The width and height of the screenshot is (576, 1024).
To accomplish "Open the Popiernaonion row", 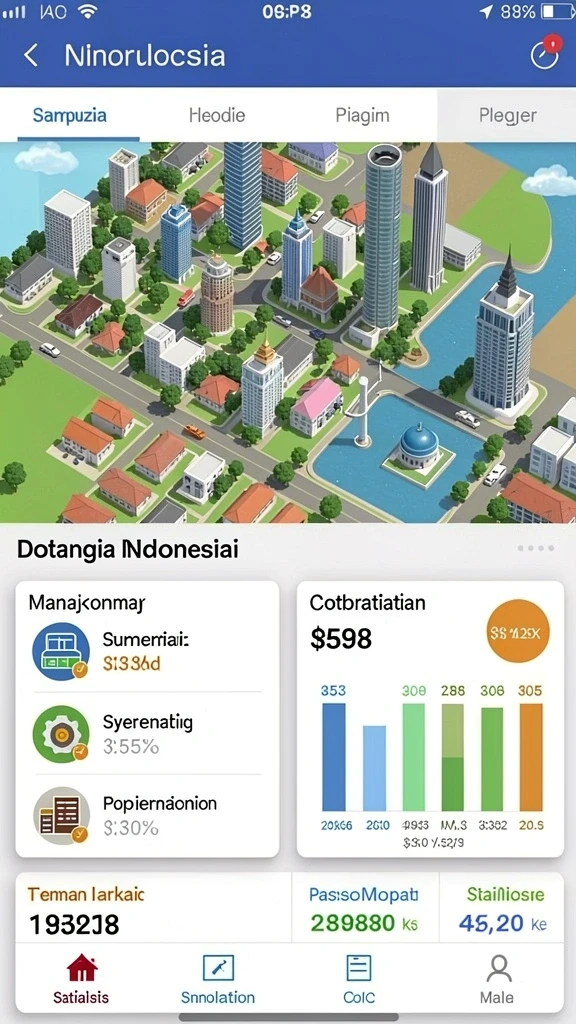I will point(147,816).
